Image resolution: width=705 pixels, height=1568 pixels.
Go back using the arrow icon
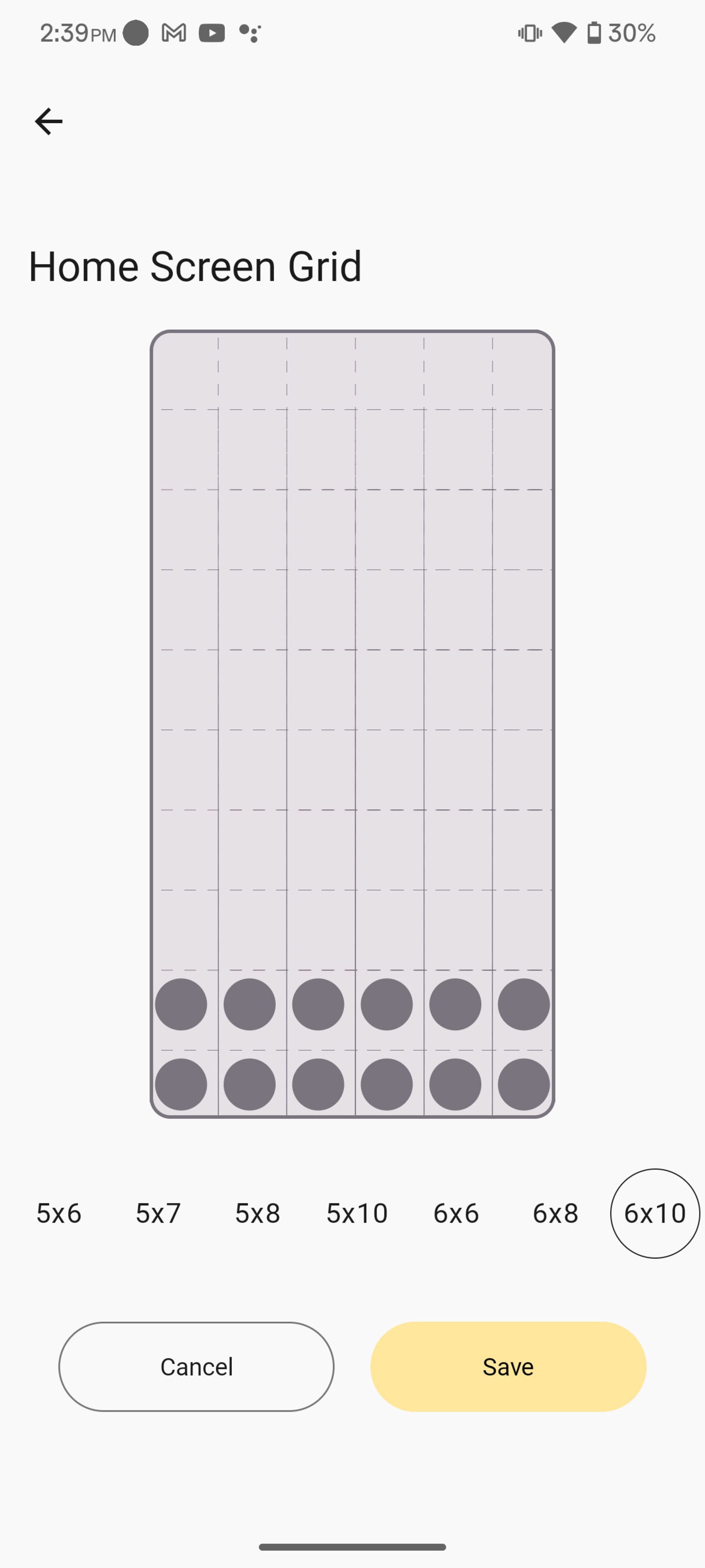coord(49,121)
